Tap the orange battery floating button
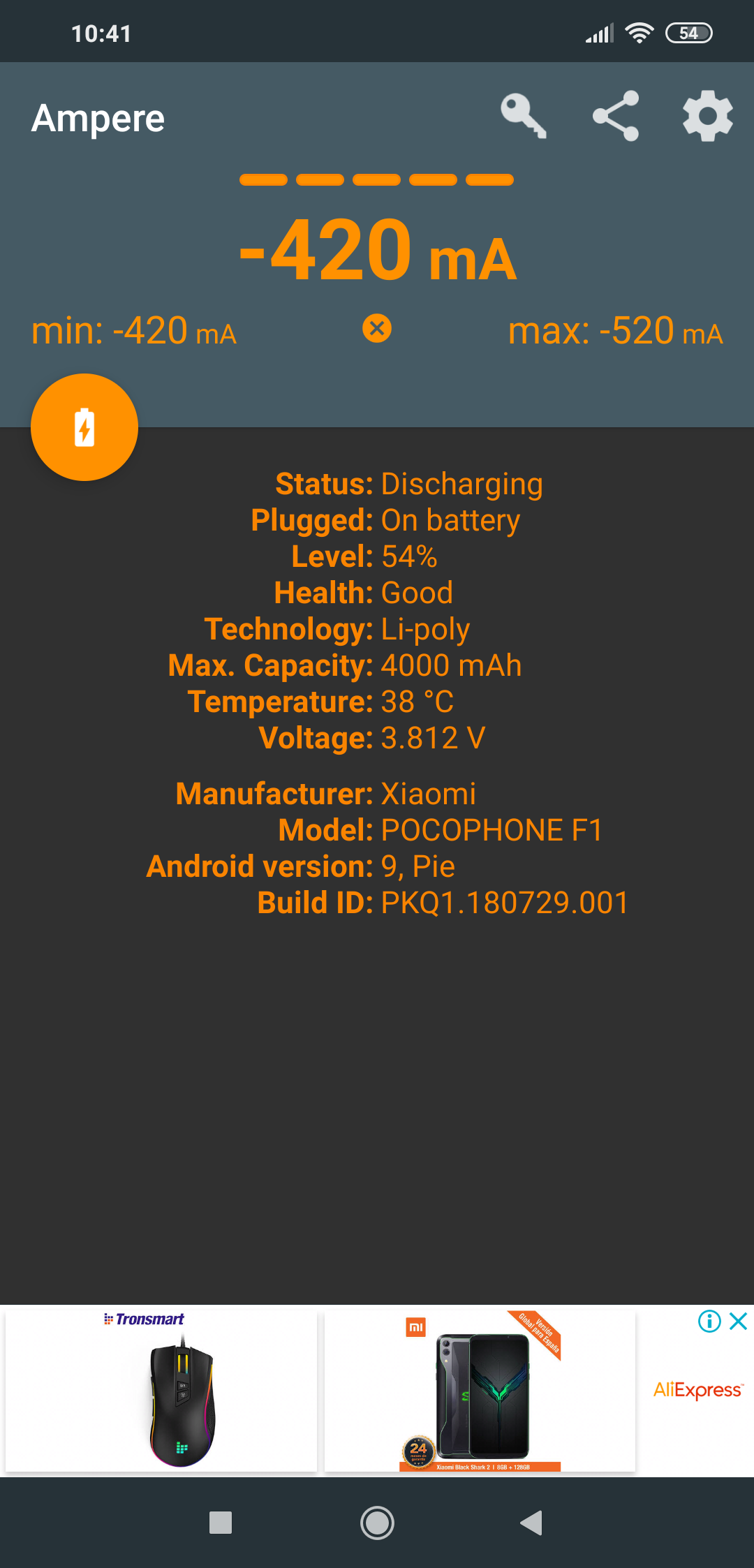Image resolution: width=754 pixels, height=1568 pixels. (84, 427)
